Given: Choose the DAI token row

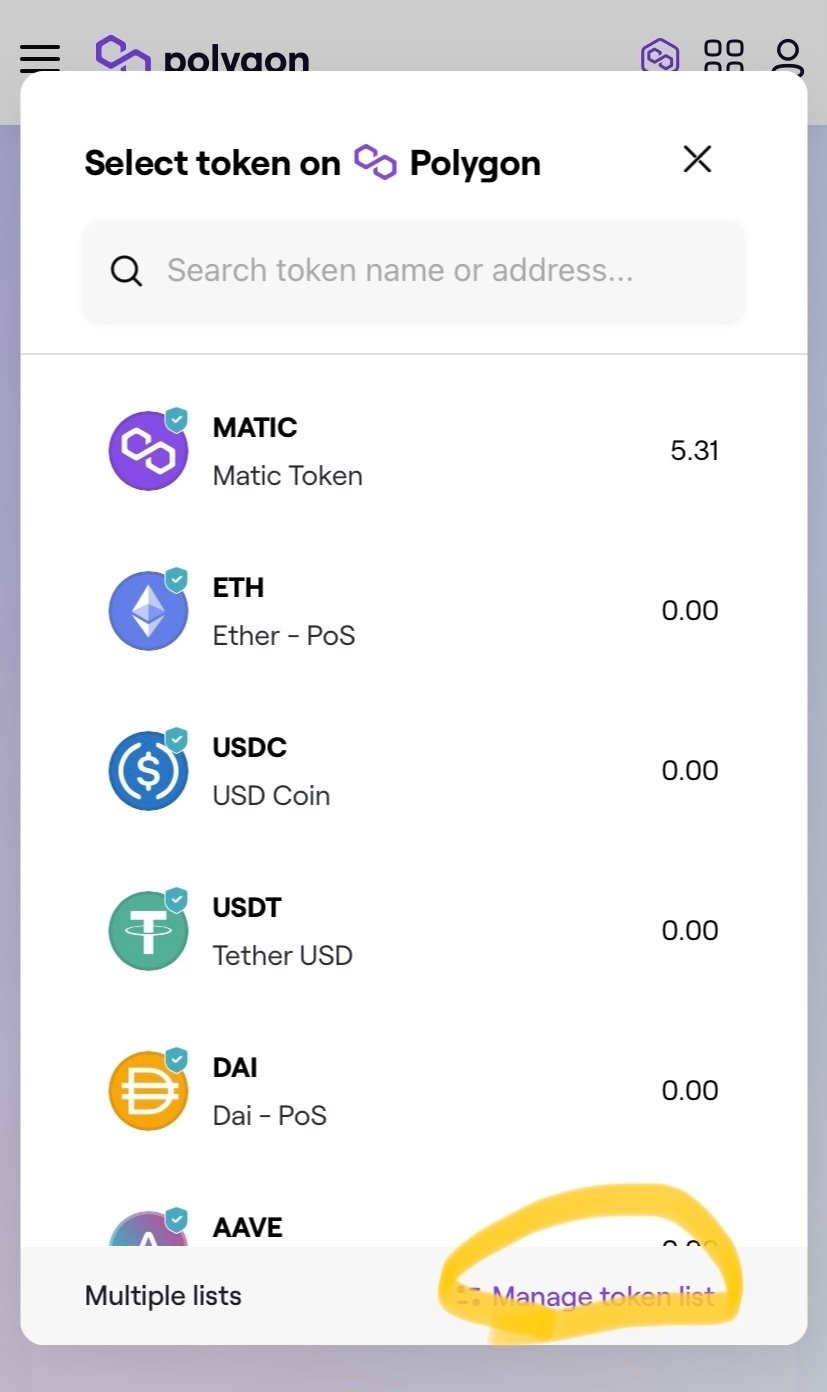Looking at the screenshot, I should pyautogui.click(x=413, y=1091).
